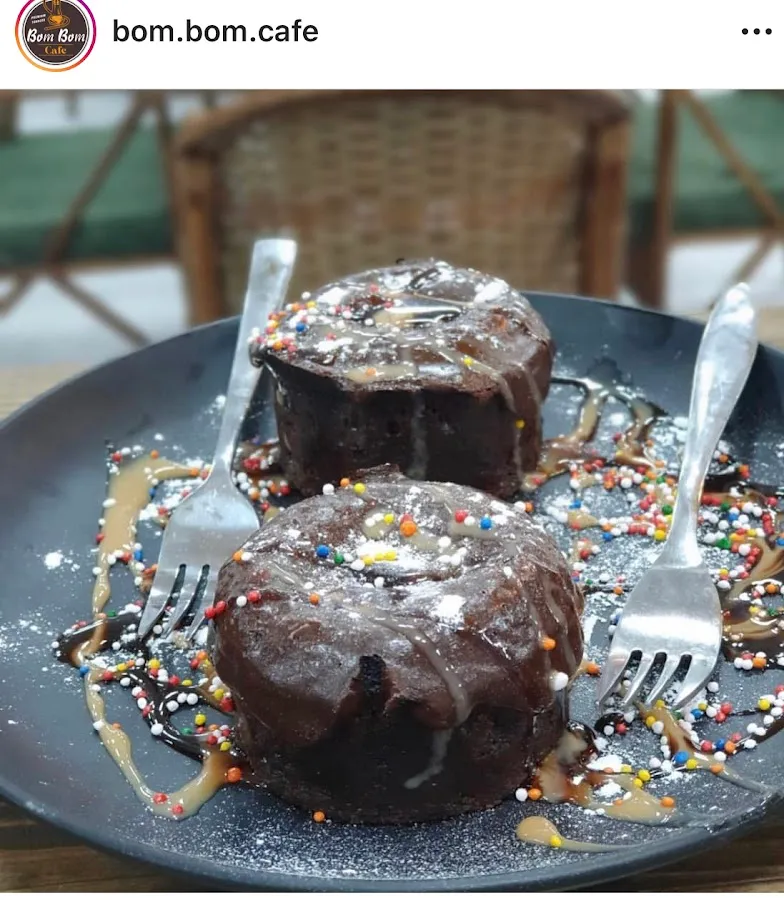Open the bom.bom.cafe username link
Viewport: 784px width, 900px height.
coord(215,31)
